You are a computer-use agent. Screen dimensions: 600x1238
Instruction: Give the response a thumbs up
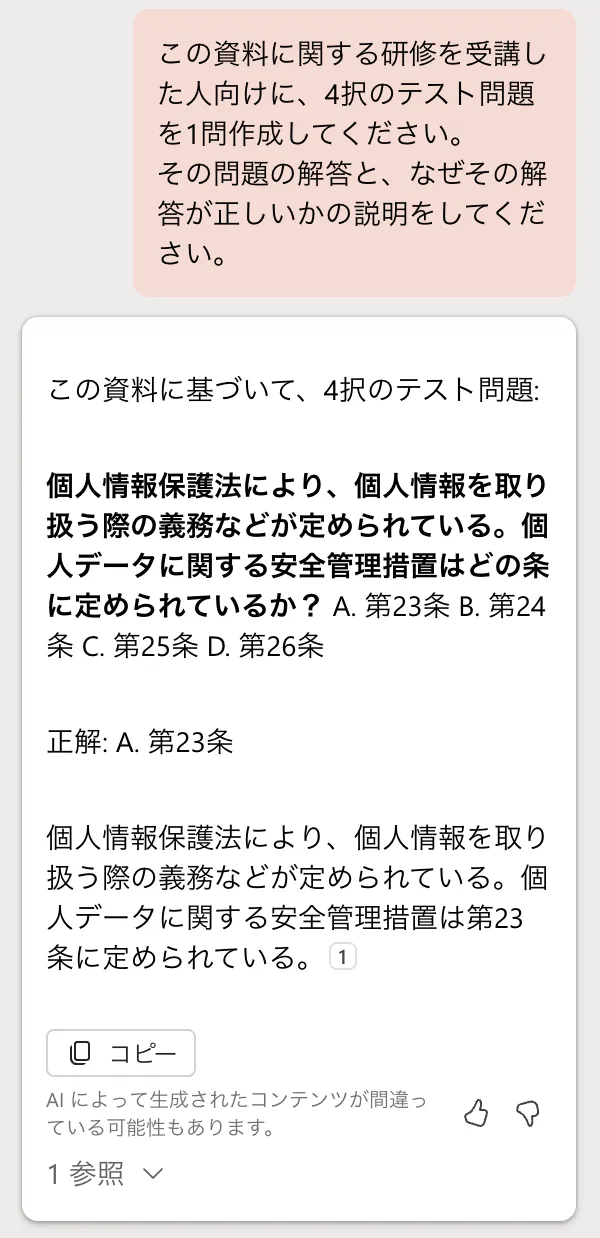point(477,1113)
